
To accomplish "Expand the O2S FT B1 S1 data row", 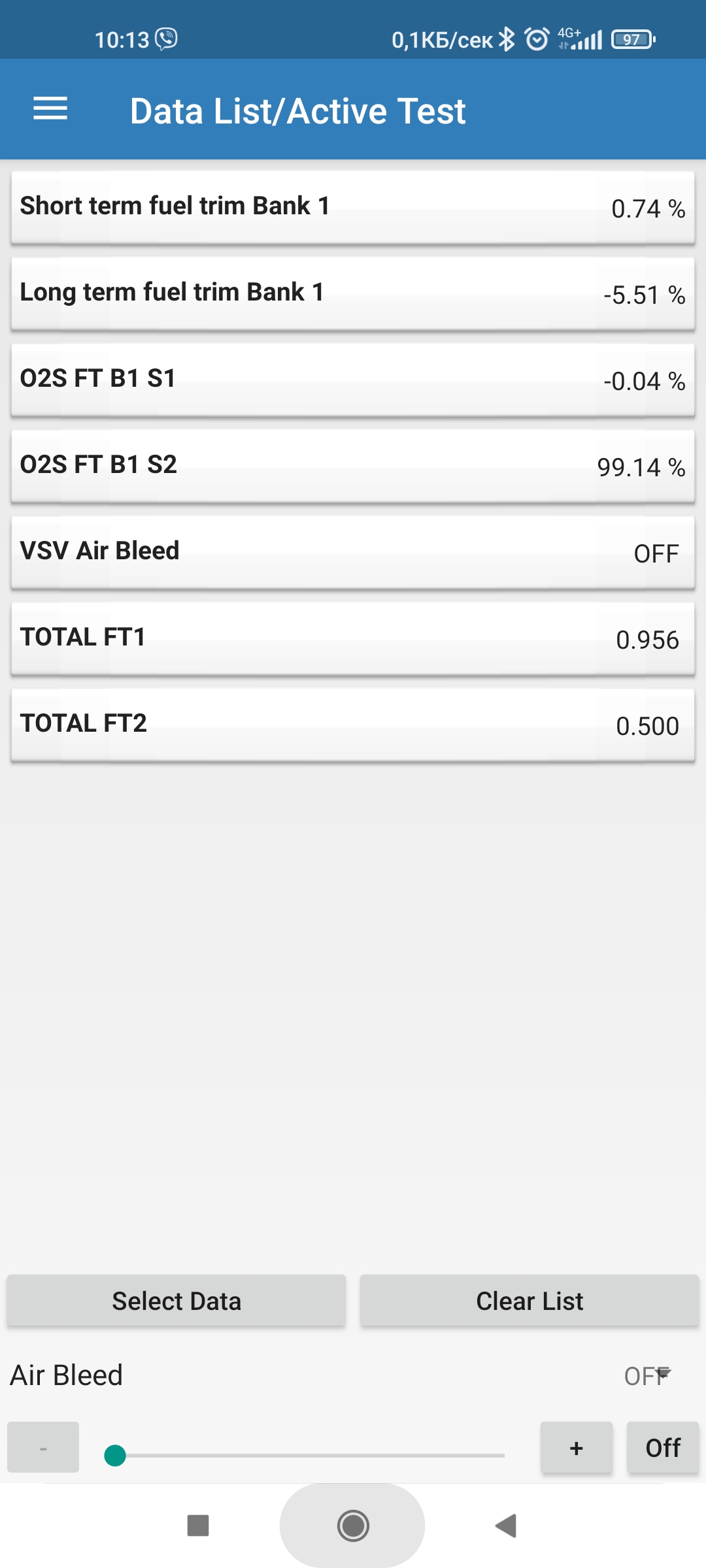I will (x=353, y=379).
